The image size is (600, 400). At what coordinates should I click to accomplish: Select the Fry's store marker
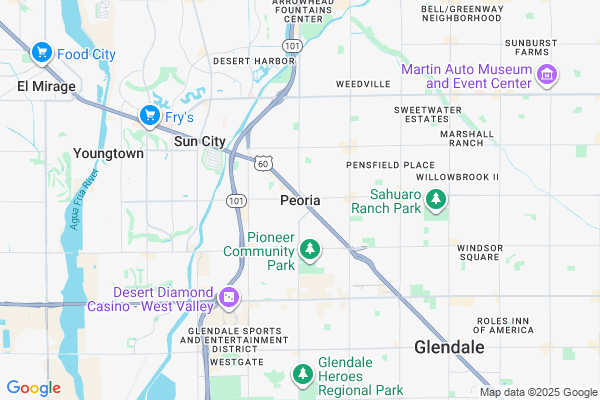150,116
